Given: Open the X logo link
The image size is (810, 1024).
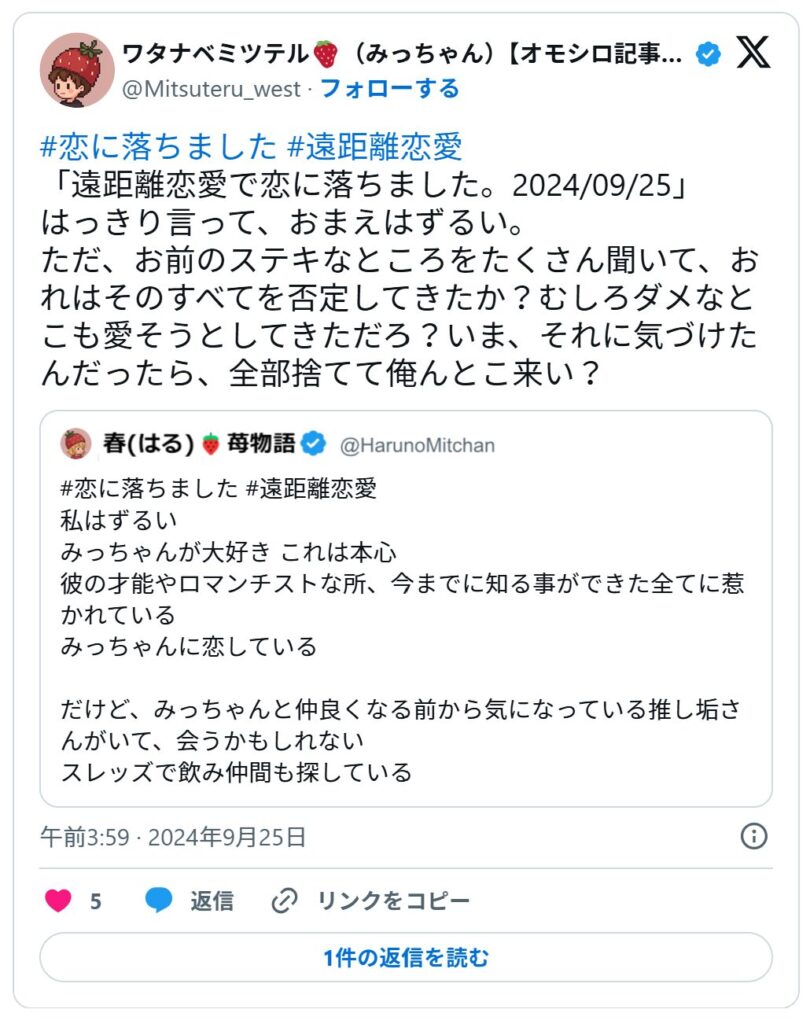Looking at the screenshot, I should point(753,54).
